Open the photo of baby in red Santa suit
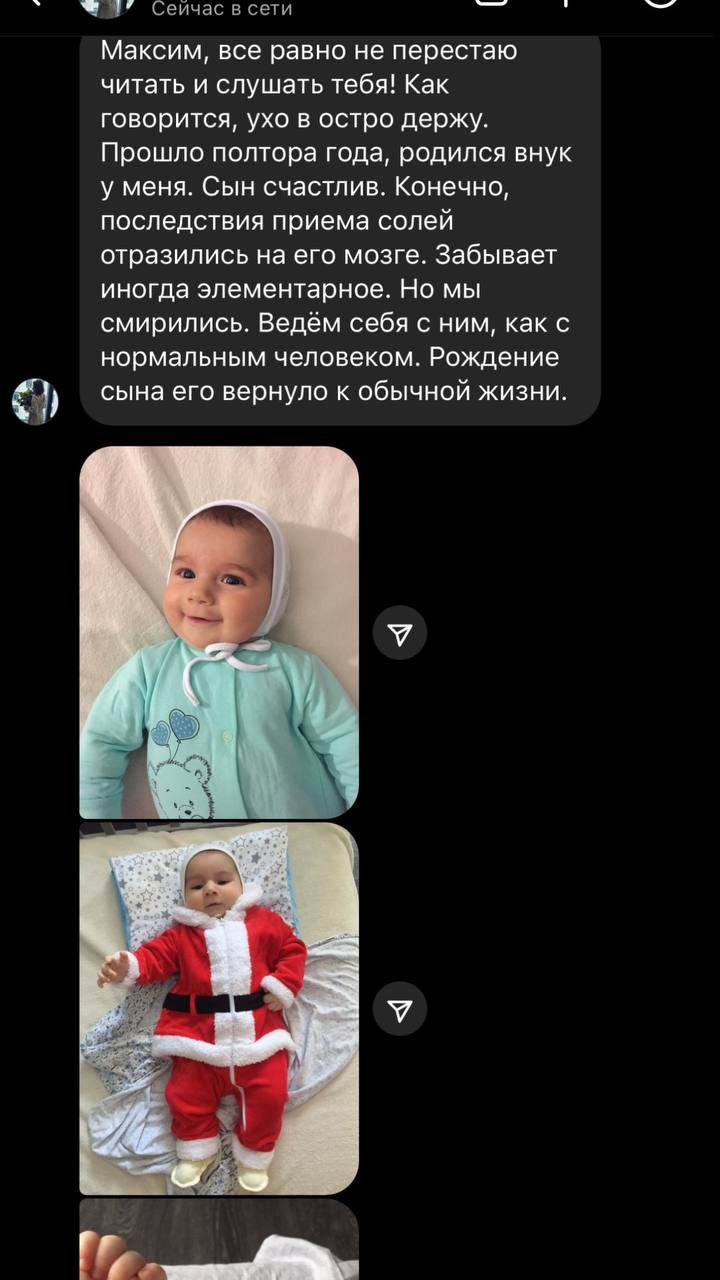This screenshot has width=720, height=1280. [219, 1010]
